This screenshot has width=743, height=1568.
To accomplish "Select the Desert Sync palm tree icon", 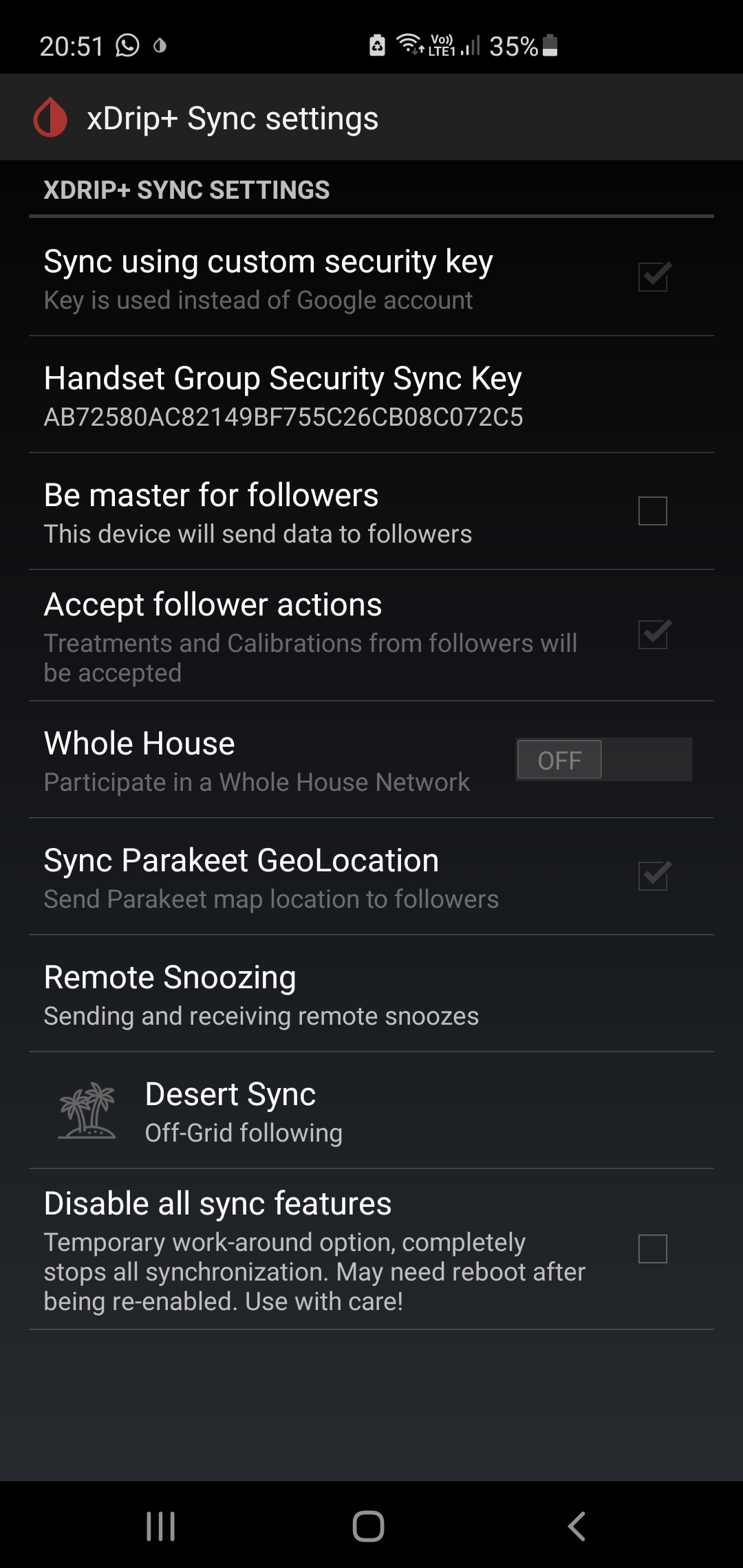I will (91, 1111).
